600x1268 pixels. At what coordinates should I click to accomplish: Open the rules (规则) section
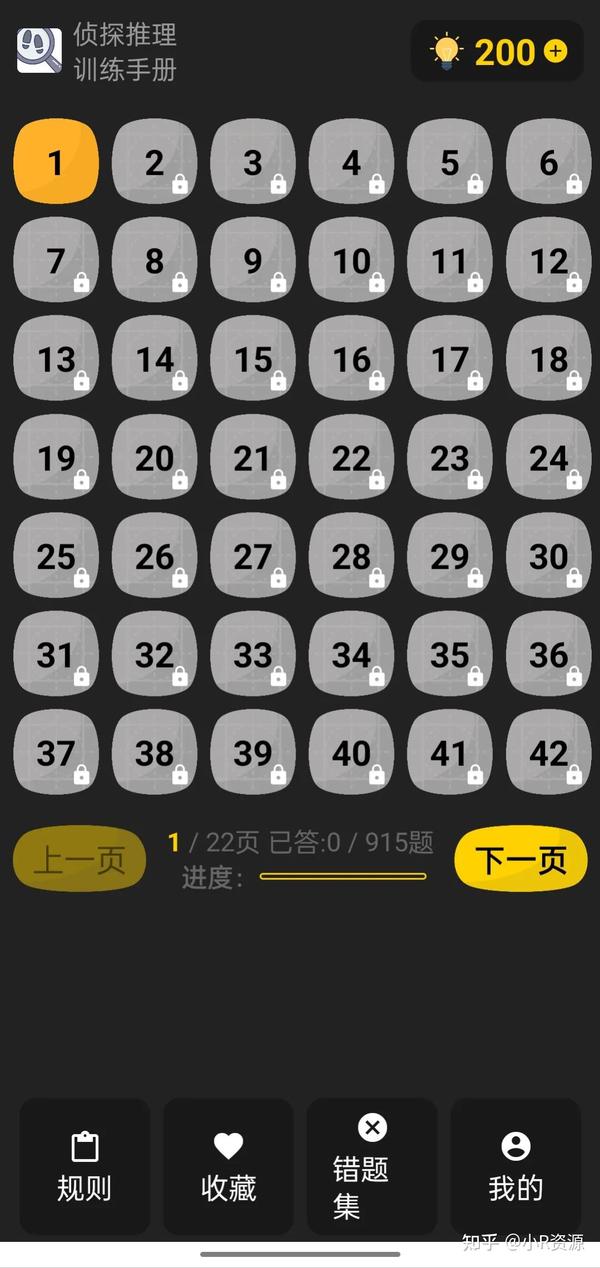click(x=85, y=1166)
